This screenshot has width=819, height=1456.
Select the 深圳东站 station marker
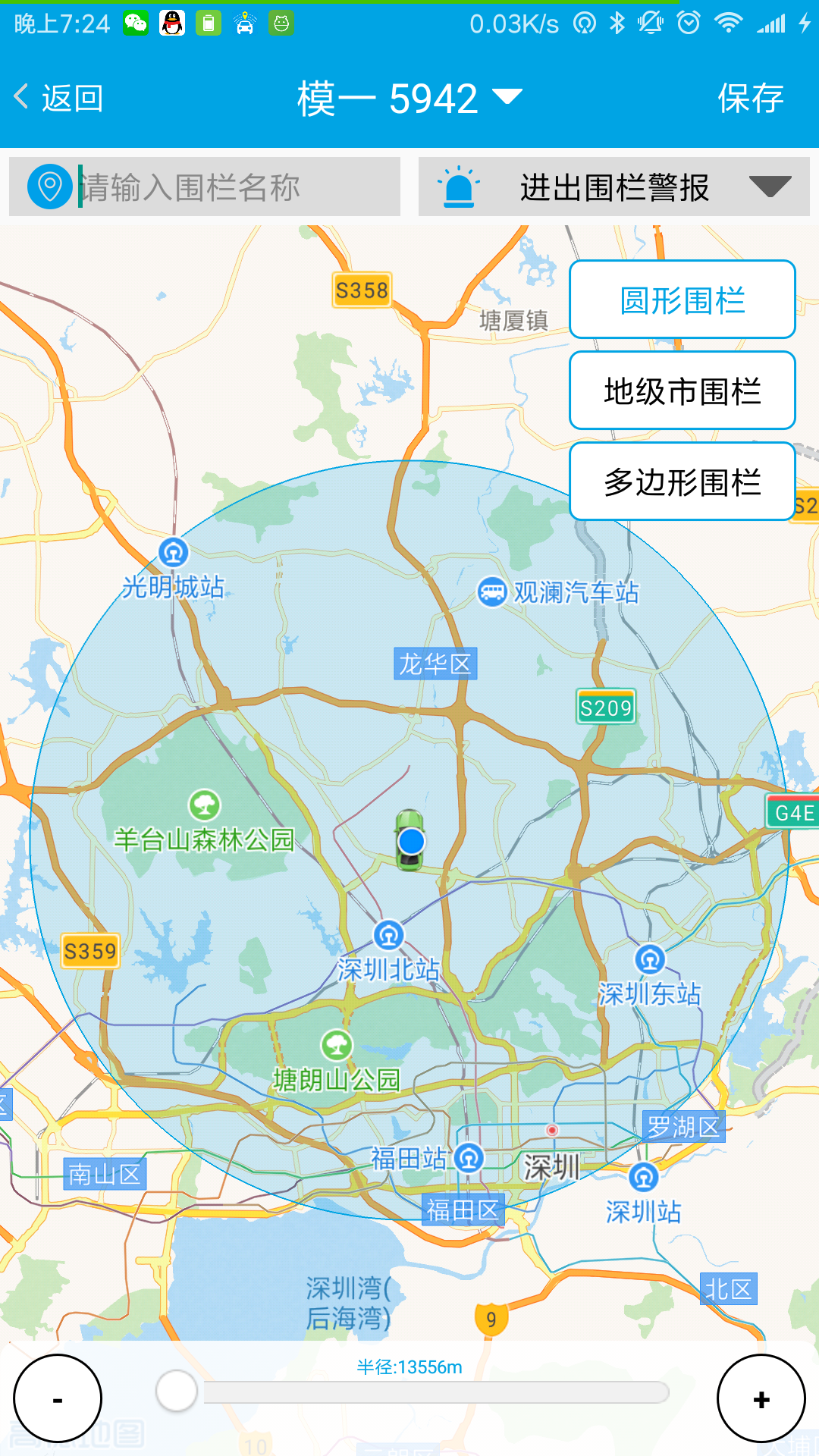click(x=650, y=959)
